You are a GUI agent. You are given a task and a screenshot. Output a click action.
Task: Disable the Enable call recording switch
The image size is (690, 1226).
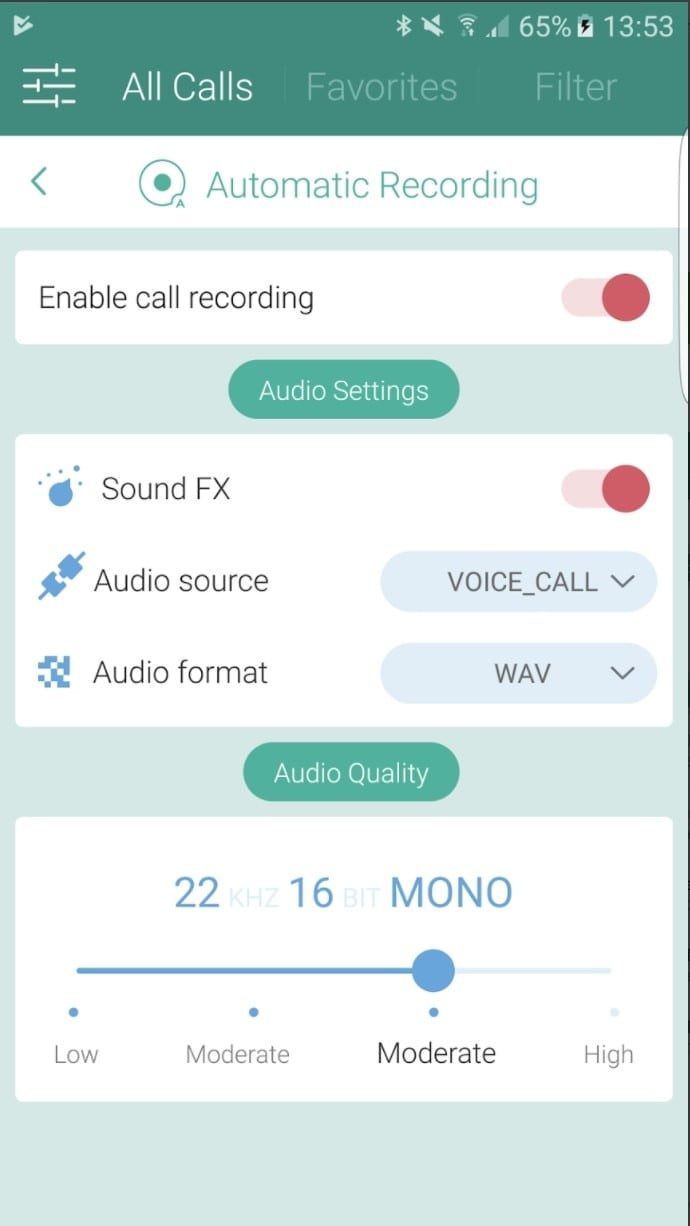(606, 298)
